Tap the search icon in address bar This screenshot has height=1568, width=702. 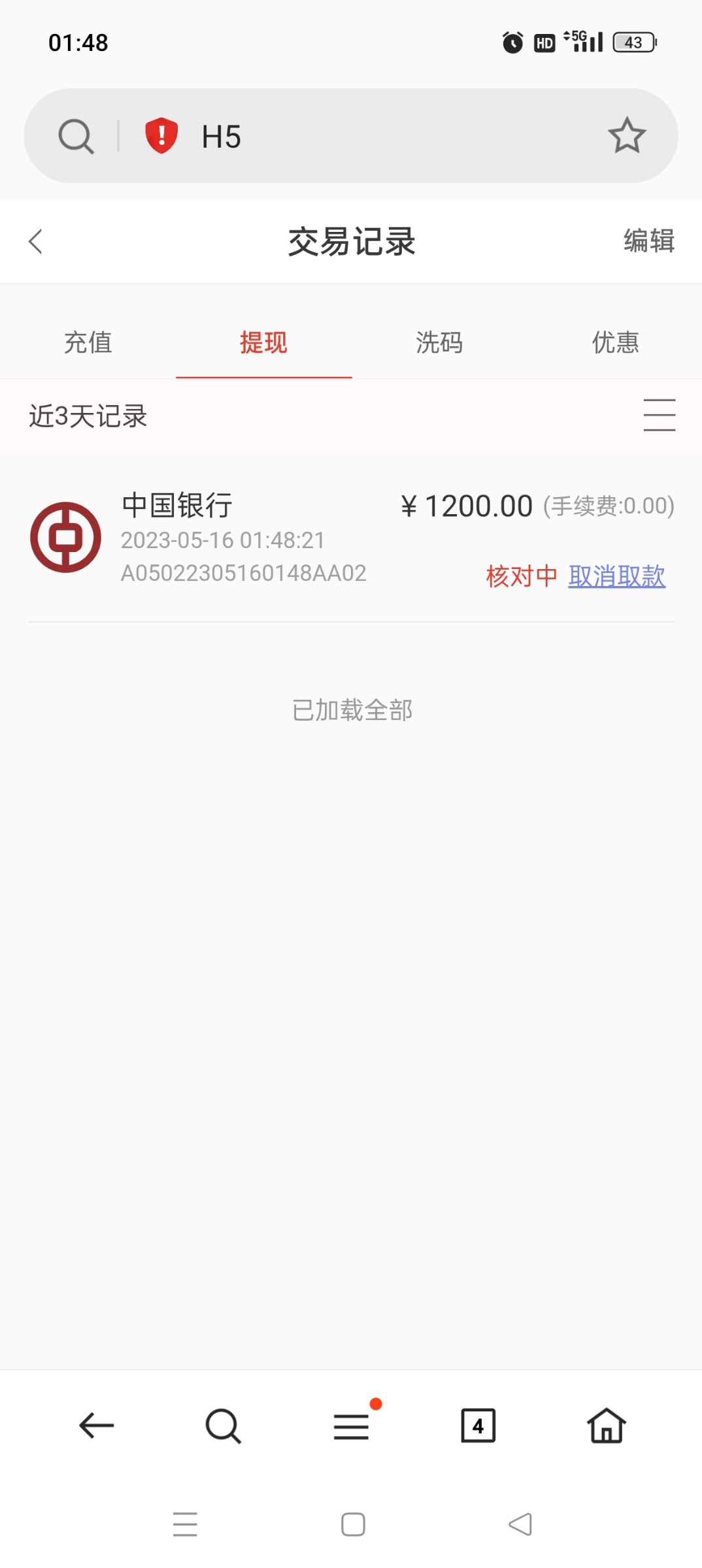point(76,137)
